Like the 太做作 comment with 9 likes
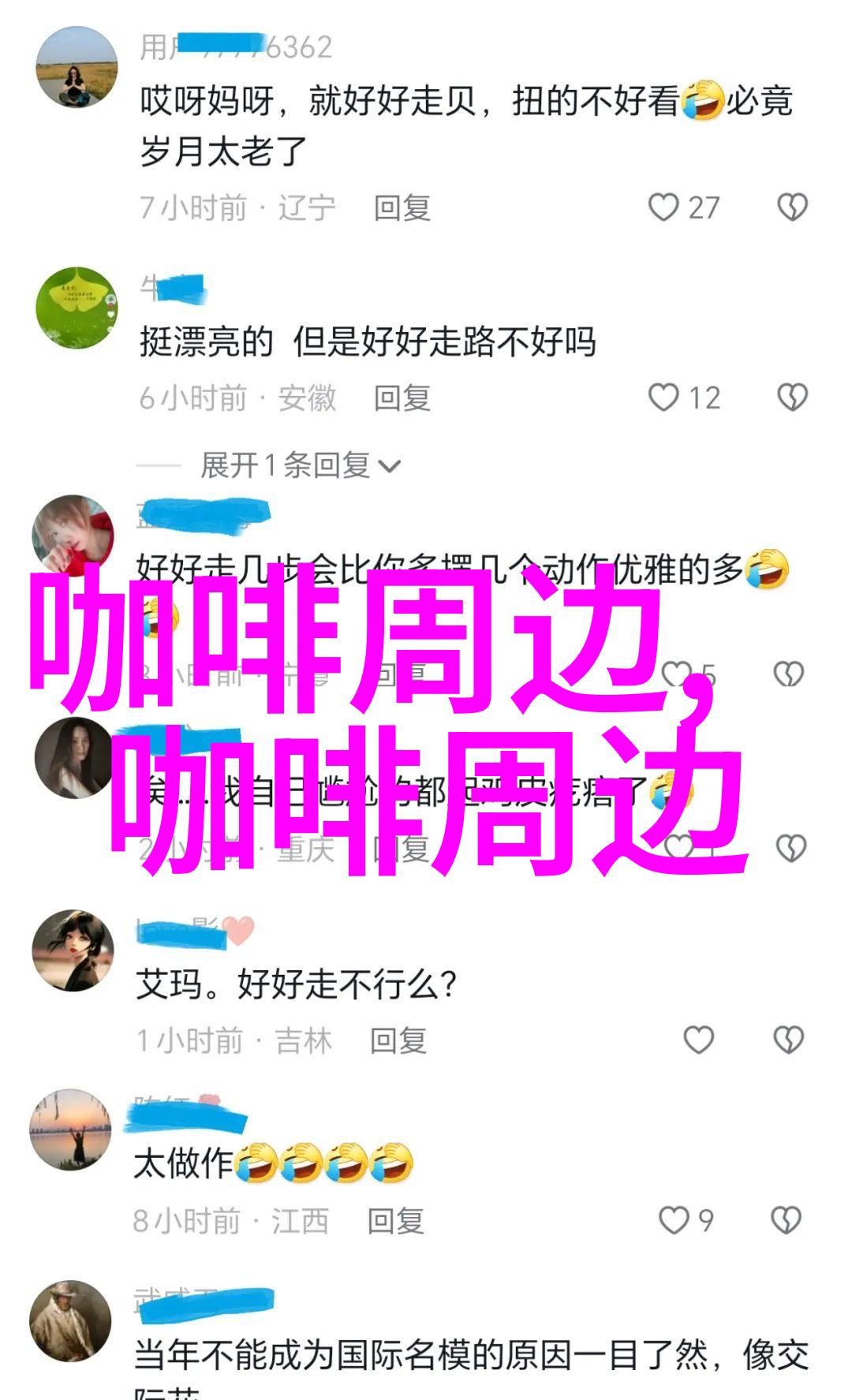Viewport: 852px width, 1400px height. tap(674, 1220)
